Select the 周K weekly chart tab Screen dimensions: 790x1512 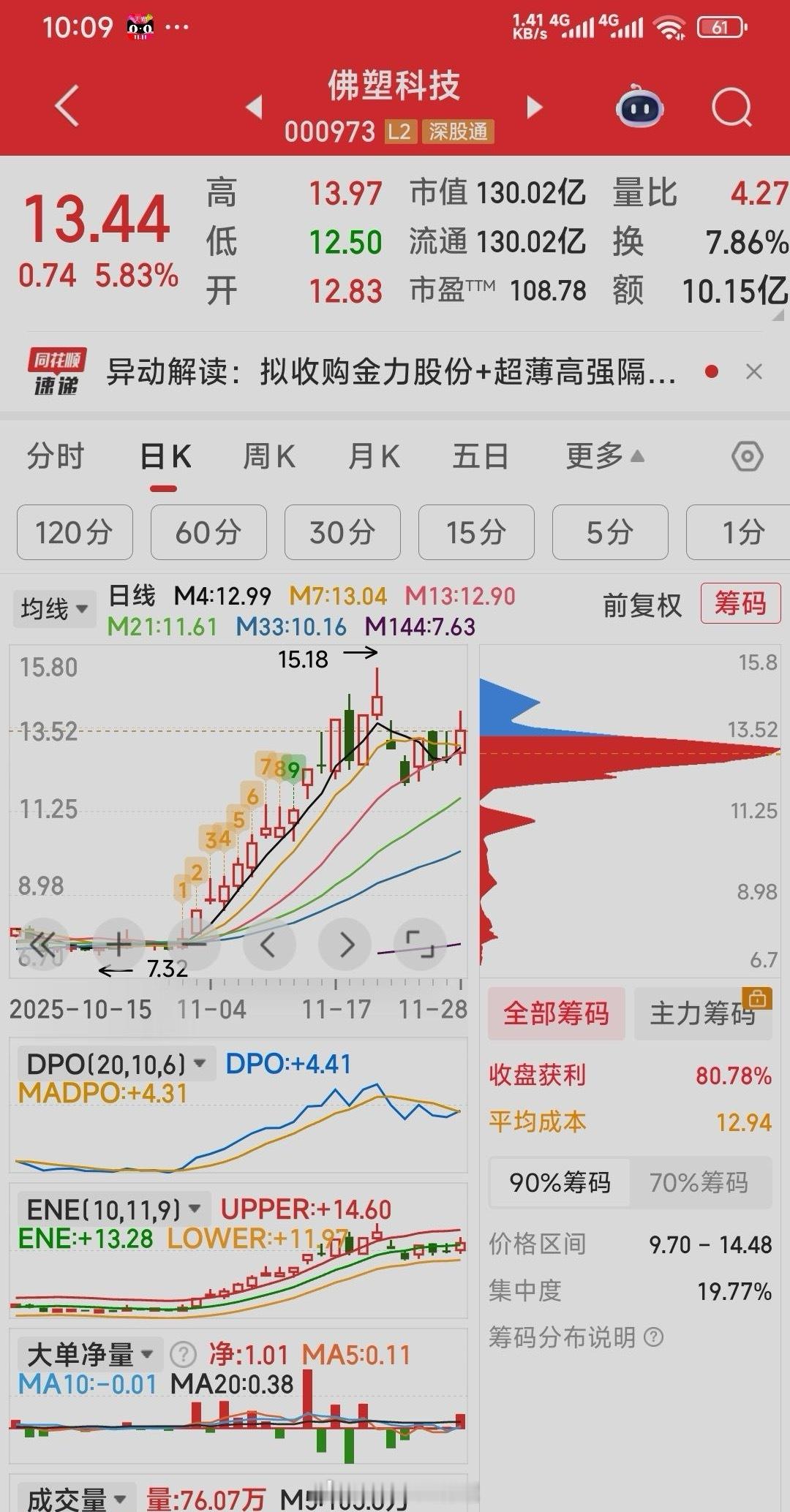tap(269, 457)
